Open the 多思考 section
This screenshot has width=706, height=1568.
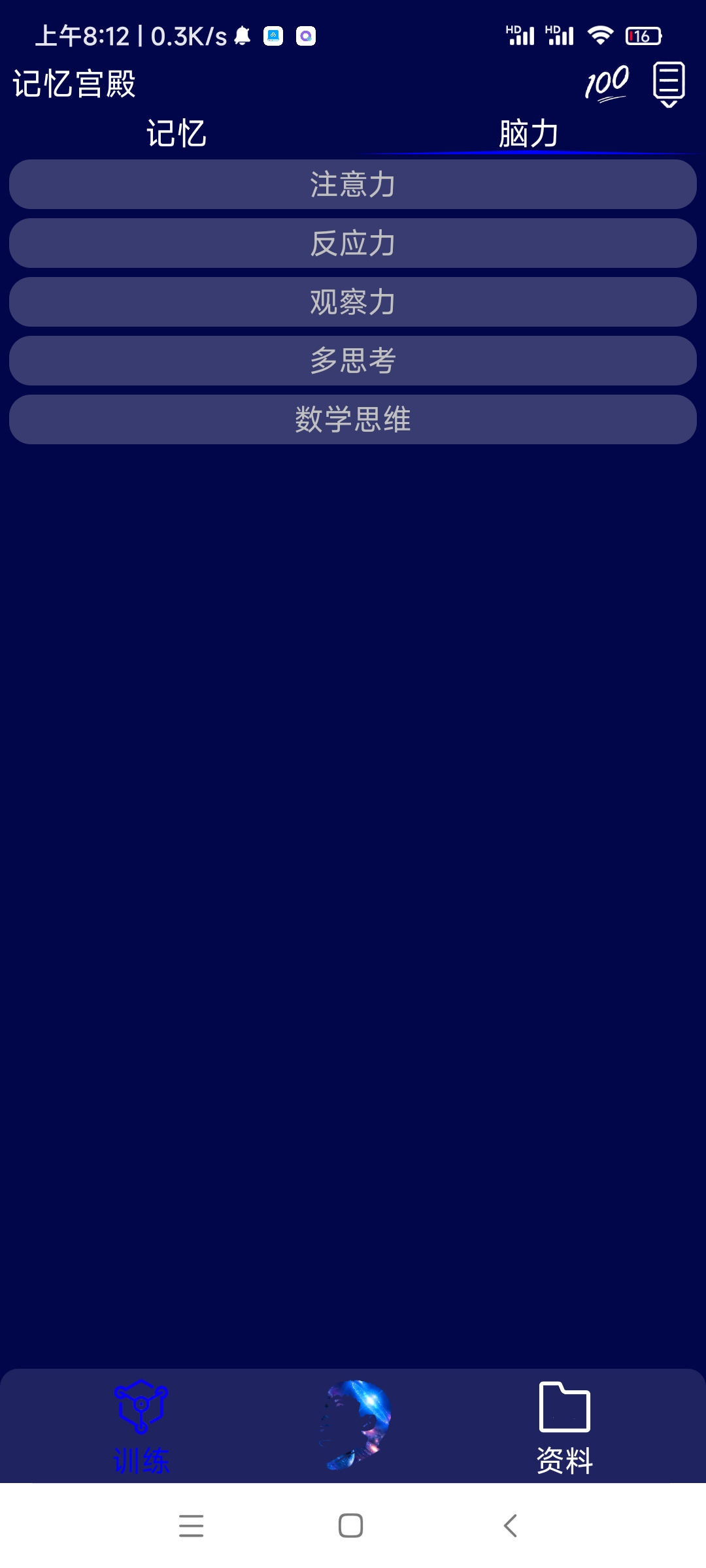(x=353, y=361)
